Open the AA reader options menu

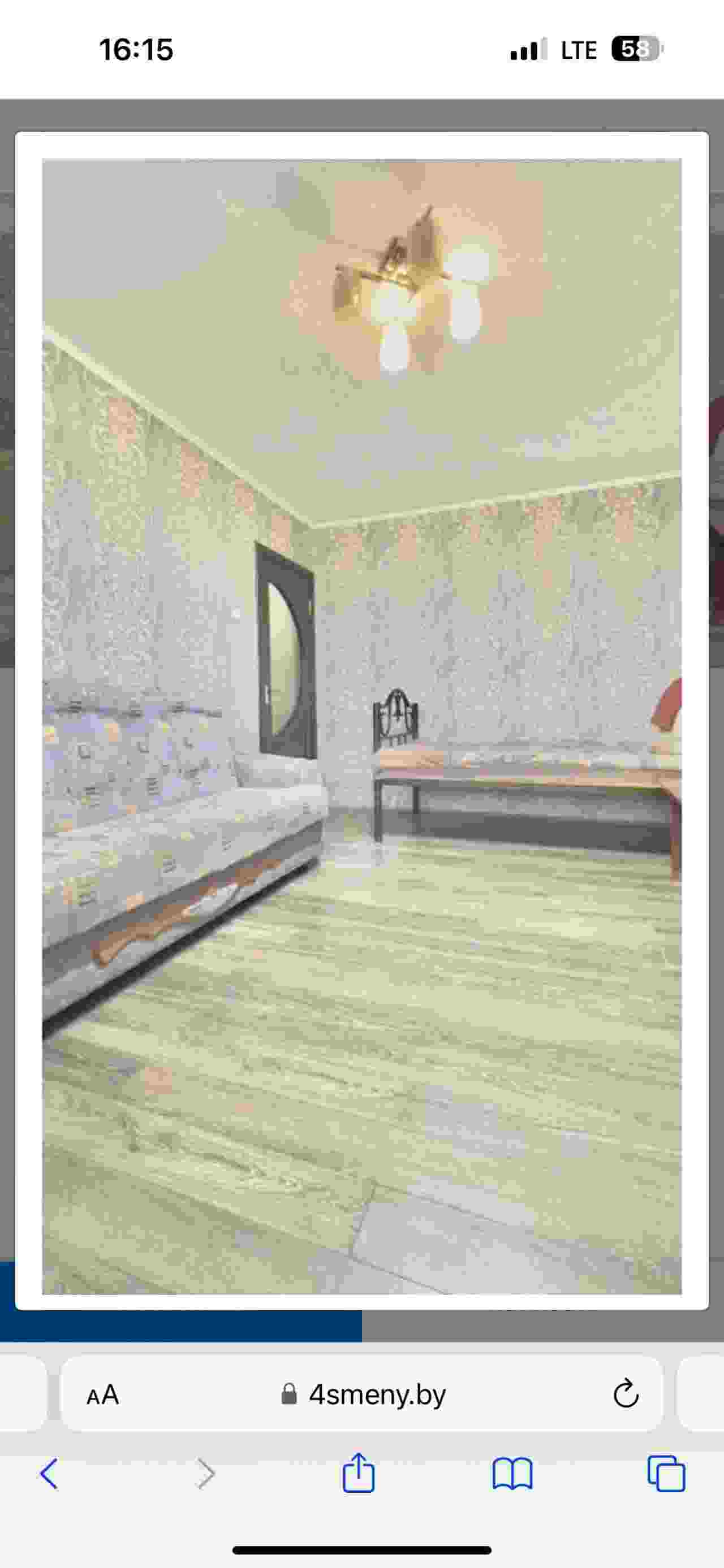[102, 1394]
